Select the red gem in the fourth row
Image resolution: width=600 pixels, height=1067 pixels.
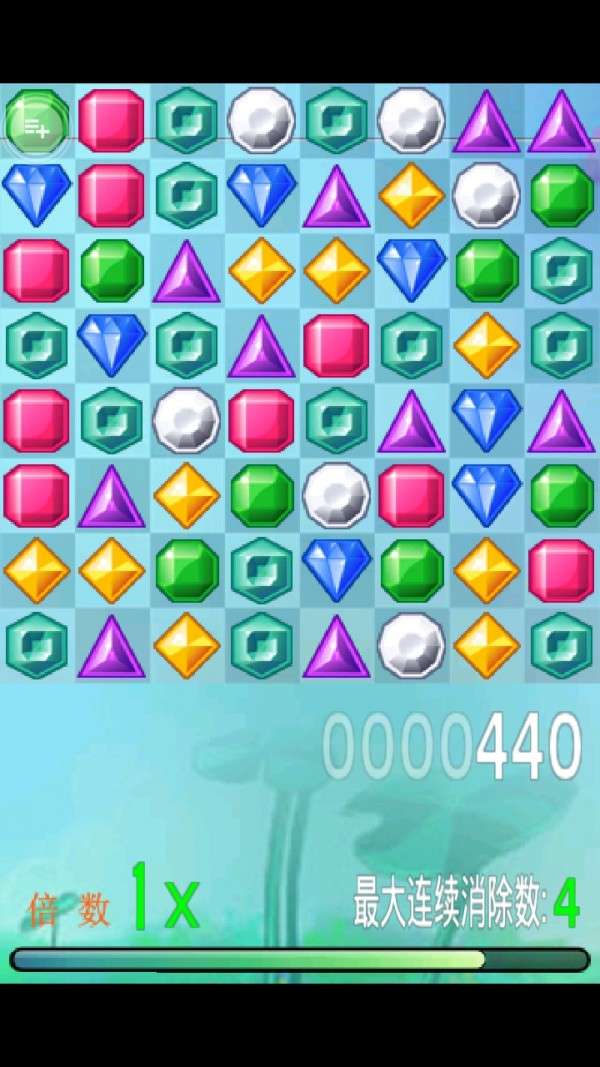tap(336, 345)
